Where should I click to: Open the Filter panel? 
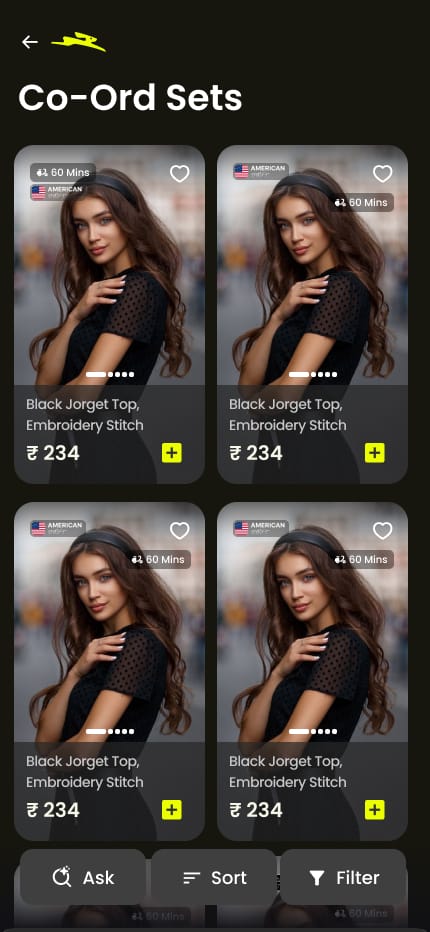point(343,877)
